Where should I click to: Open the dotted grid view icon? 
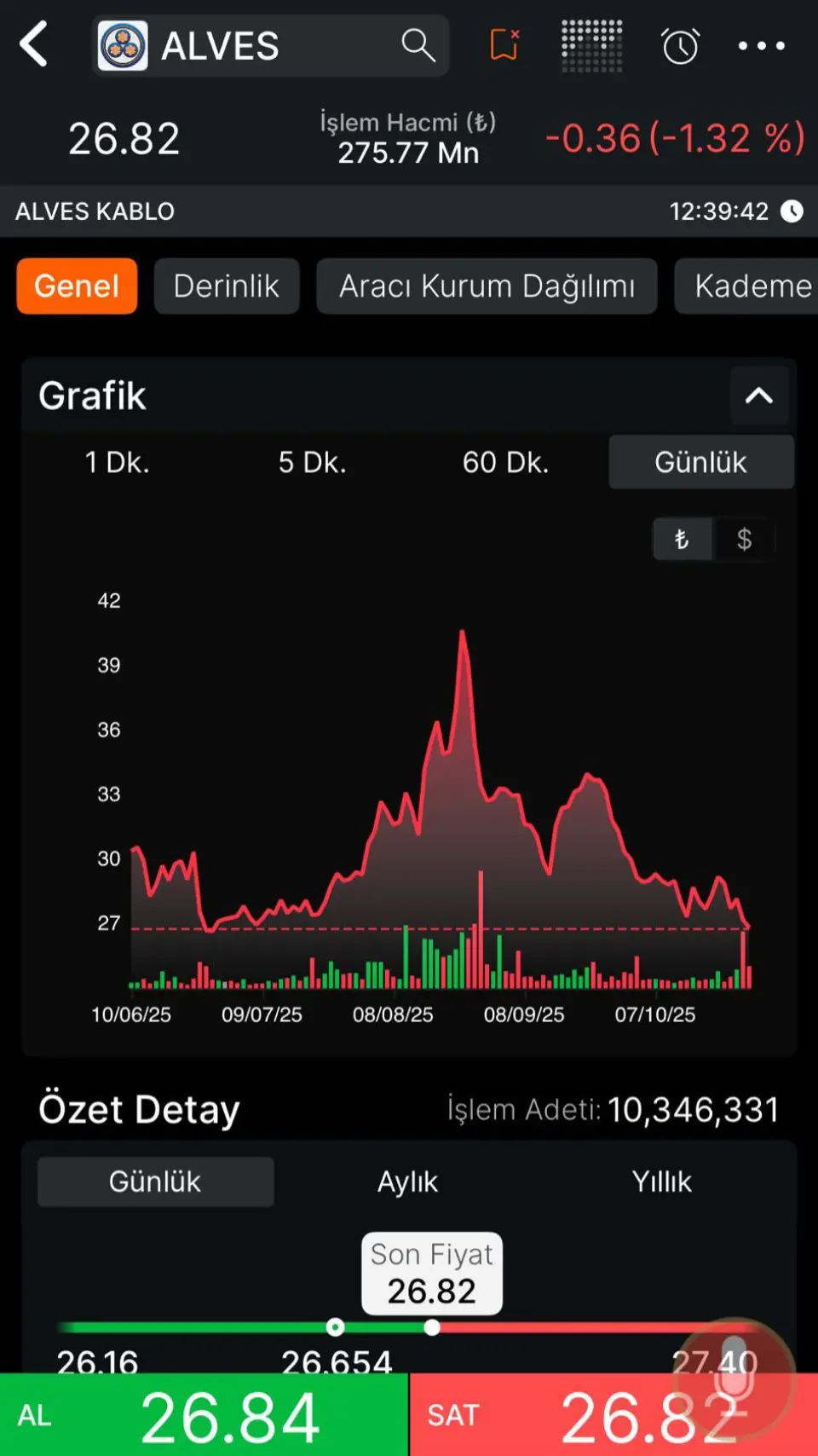591,44
